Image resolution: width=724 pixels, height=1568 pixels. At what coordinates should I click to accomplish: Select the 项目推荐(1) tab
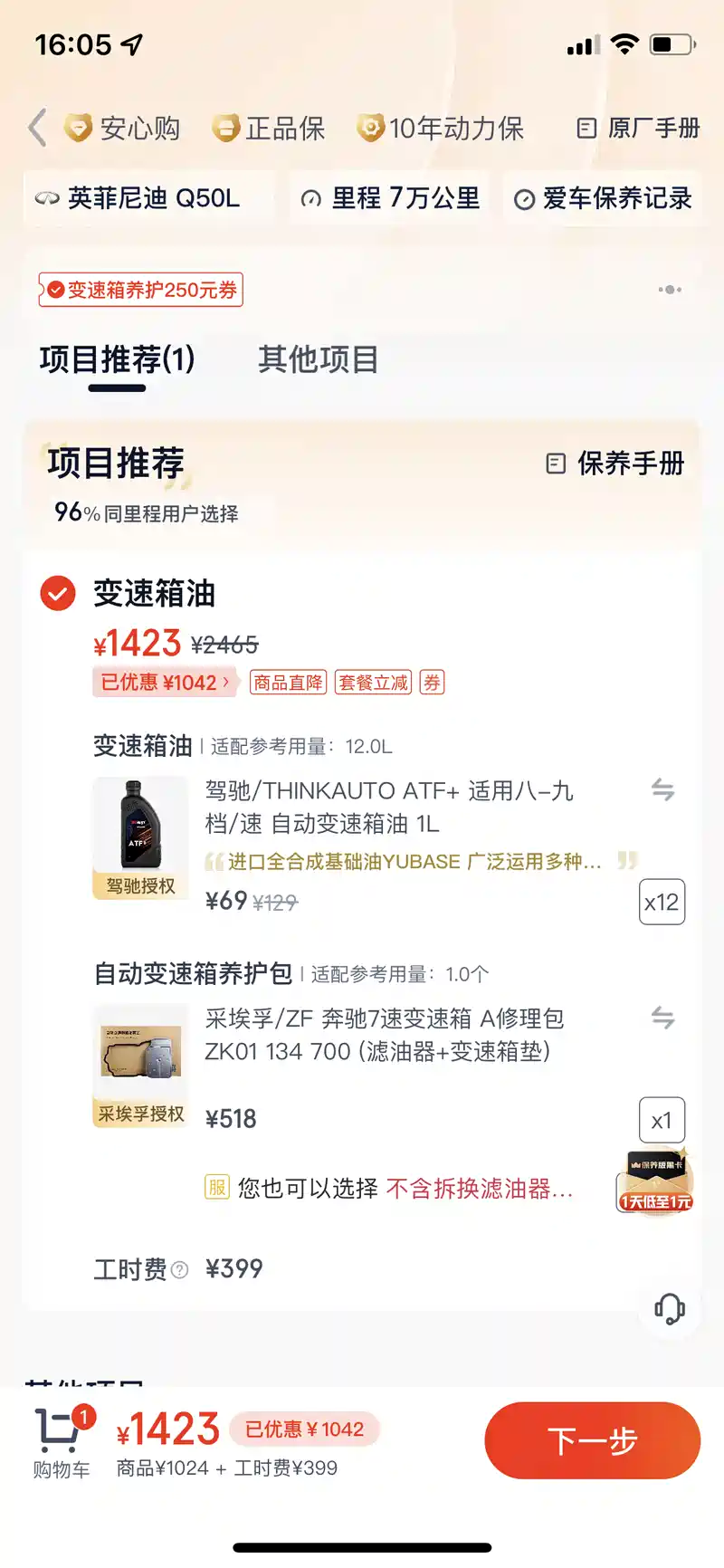click(117, 359)
